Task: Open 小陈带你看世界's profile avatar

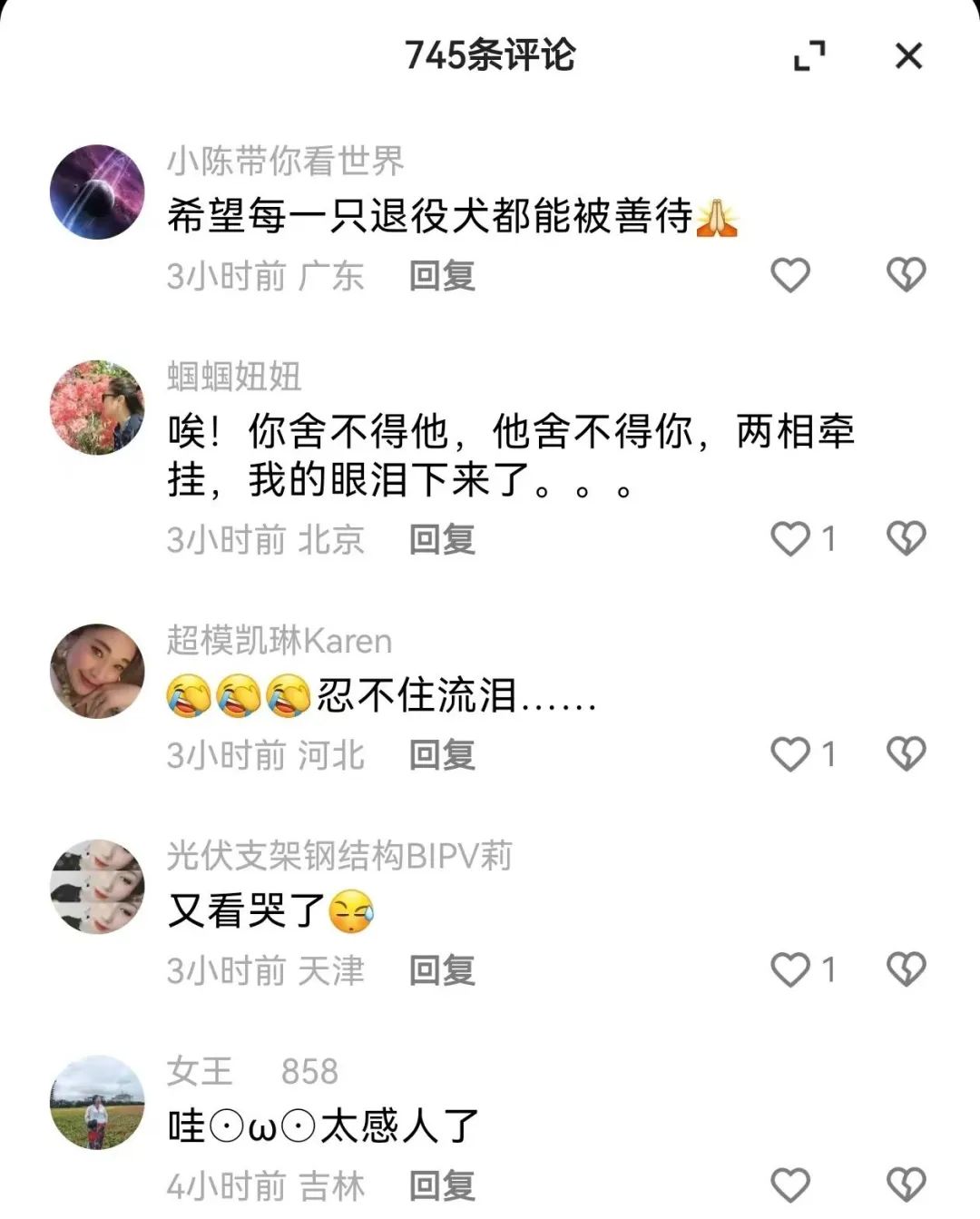Action: [x=97, y=192]
